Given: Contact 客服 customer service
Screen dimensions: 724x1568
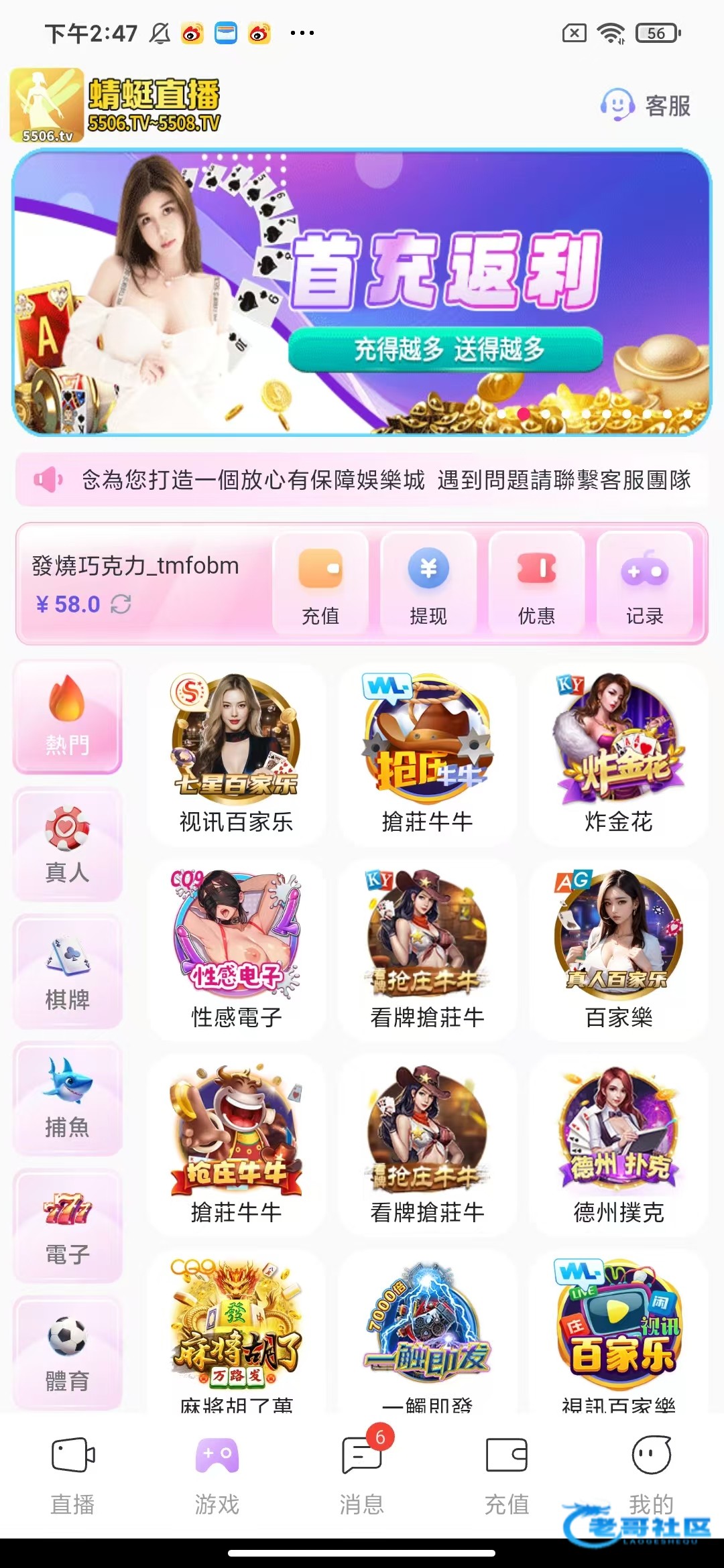Looking at the screenshot, I should tap(646, 105).
